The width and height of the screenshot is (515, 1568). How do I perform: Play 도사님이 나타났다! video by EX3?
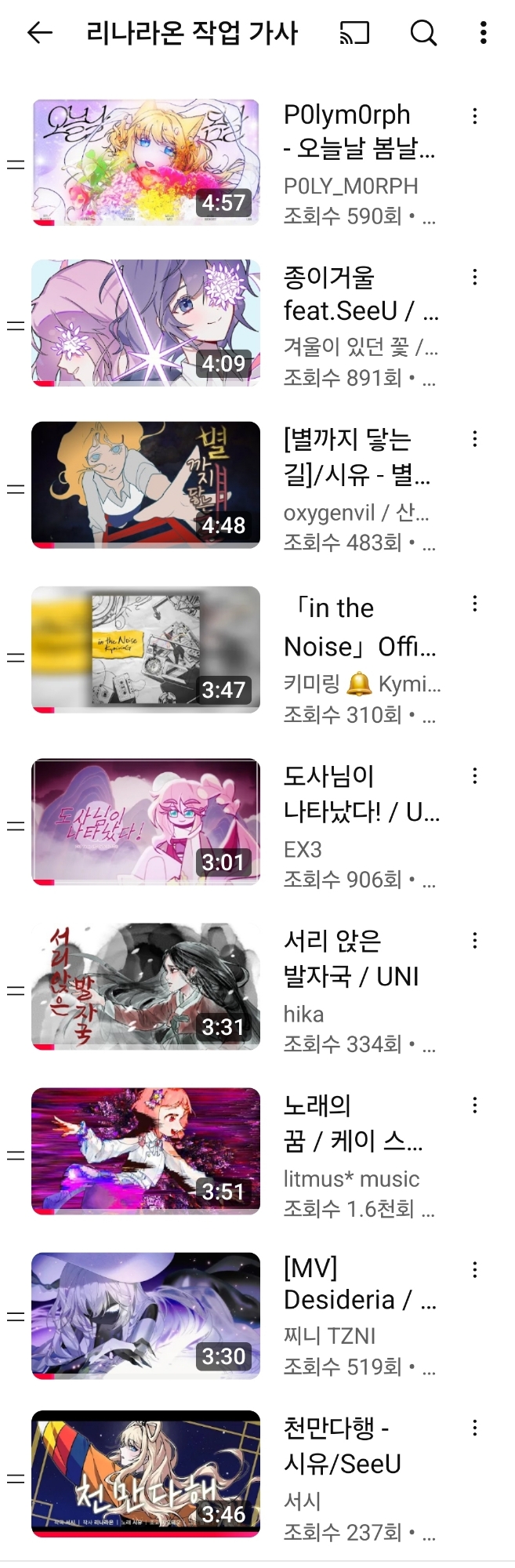coord(146,822)
